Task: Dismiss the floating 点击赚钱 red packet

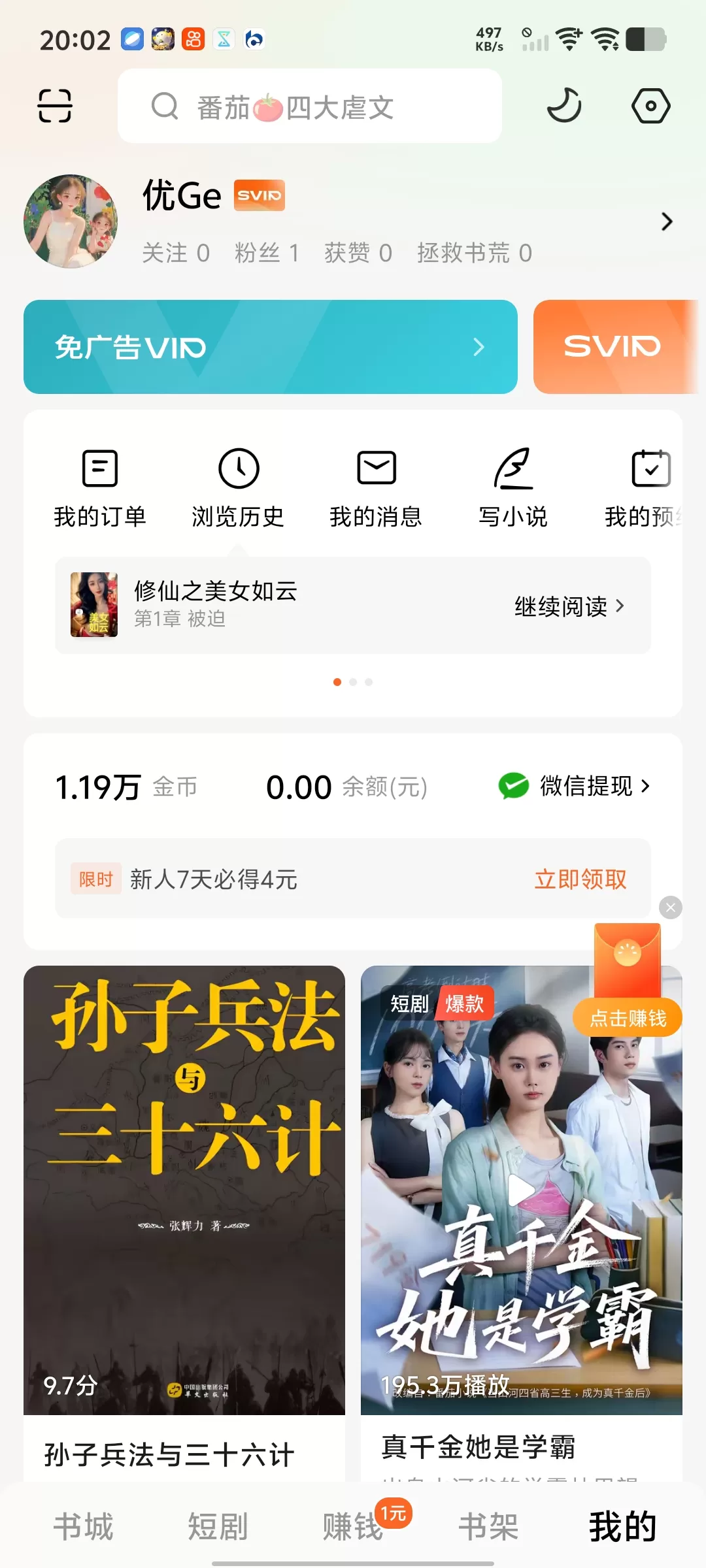Action: [670, 907]
